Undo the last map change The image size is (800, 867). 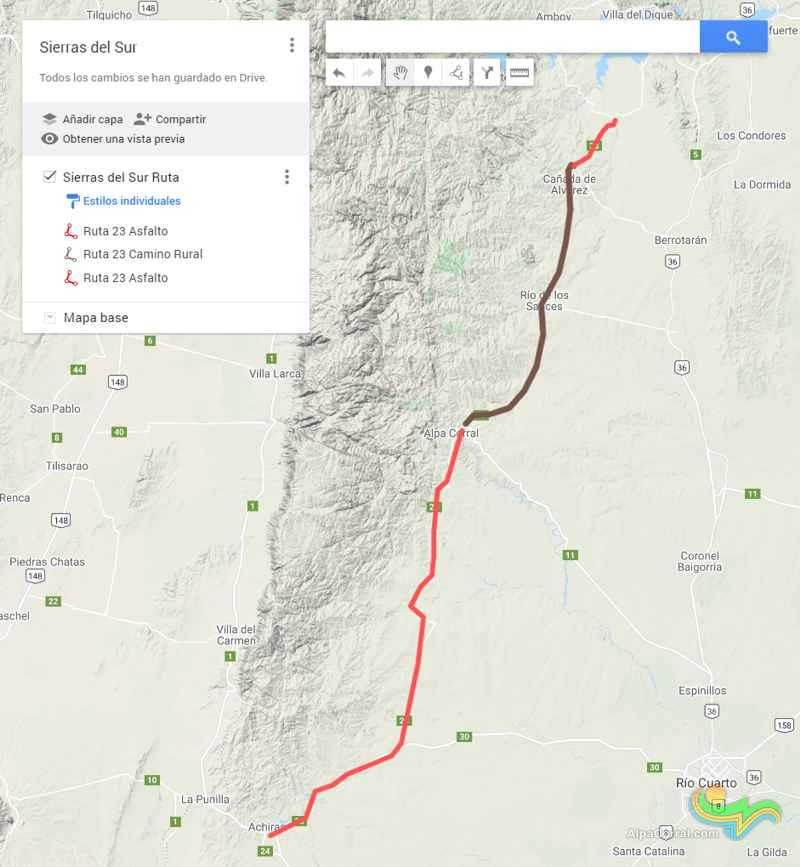coord(339,73)
